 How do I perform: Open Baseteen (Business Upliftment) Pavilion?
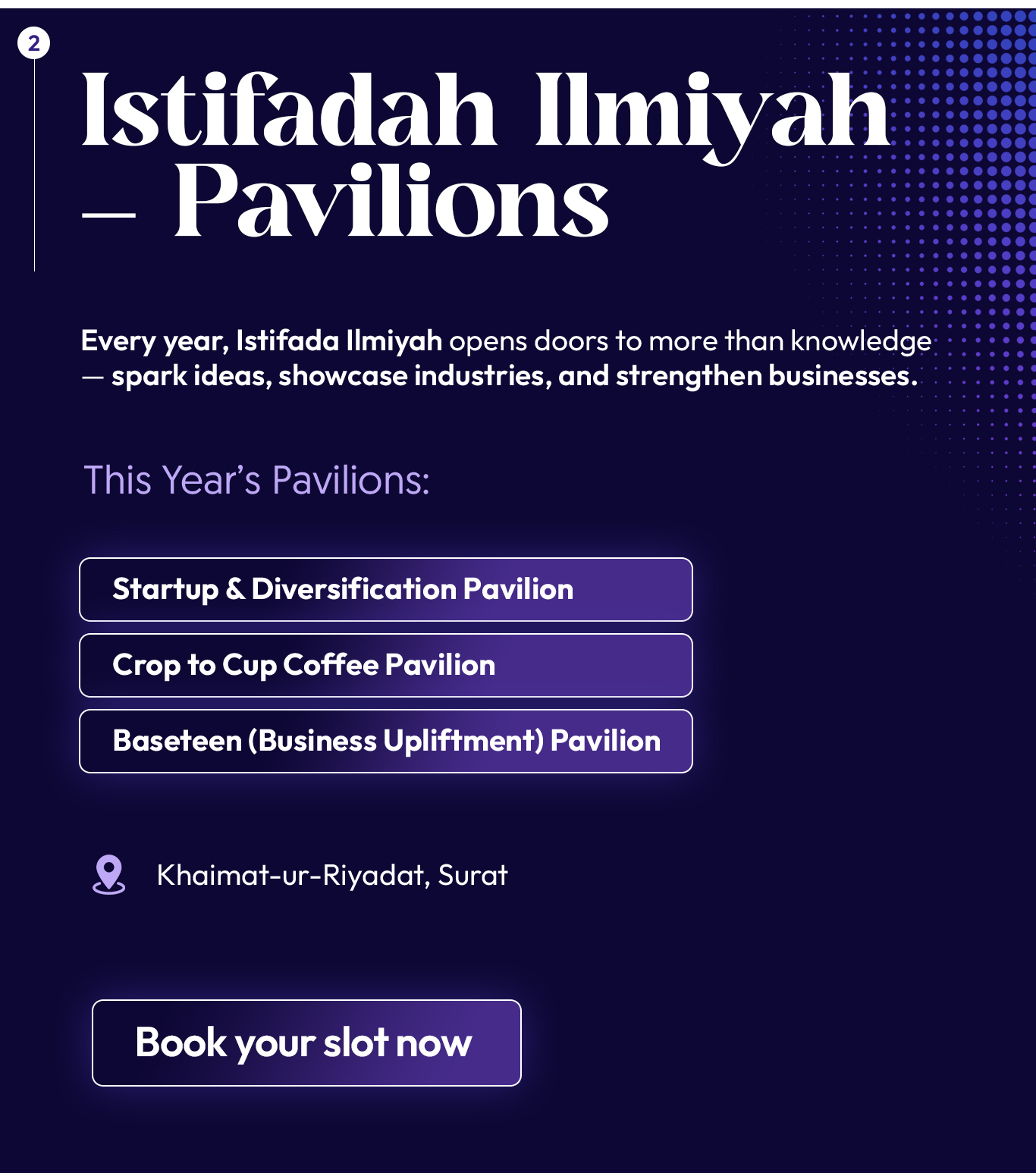[385, 741]
